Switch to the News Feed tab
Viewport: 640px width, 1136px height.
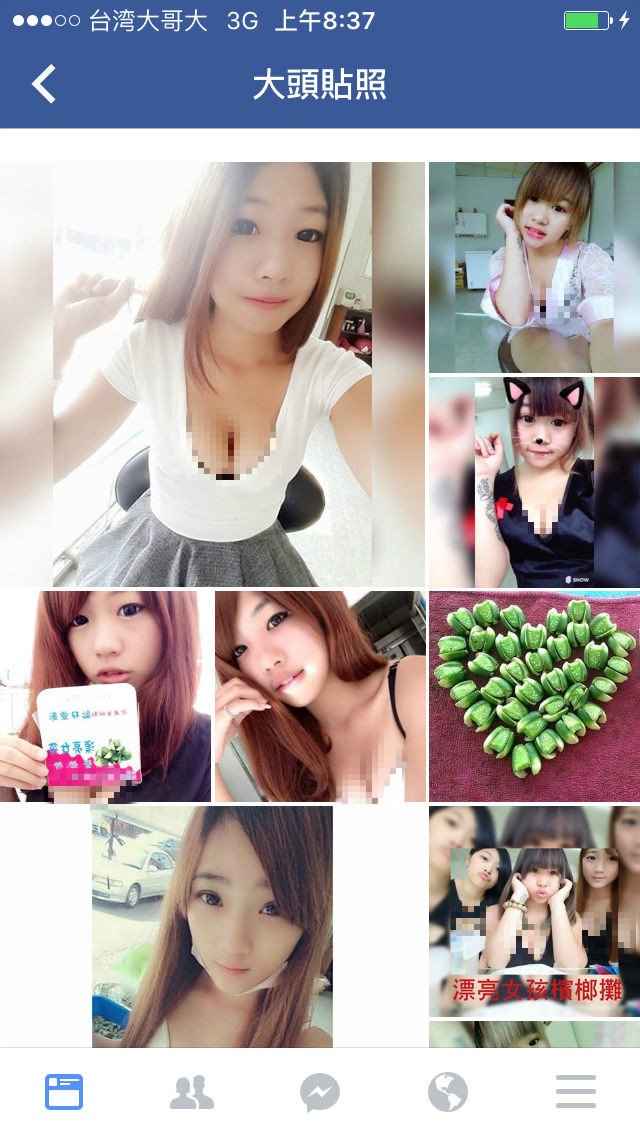click(64, 1092)
